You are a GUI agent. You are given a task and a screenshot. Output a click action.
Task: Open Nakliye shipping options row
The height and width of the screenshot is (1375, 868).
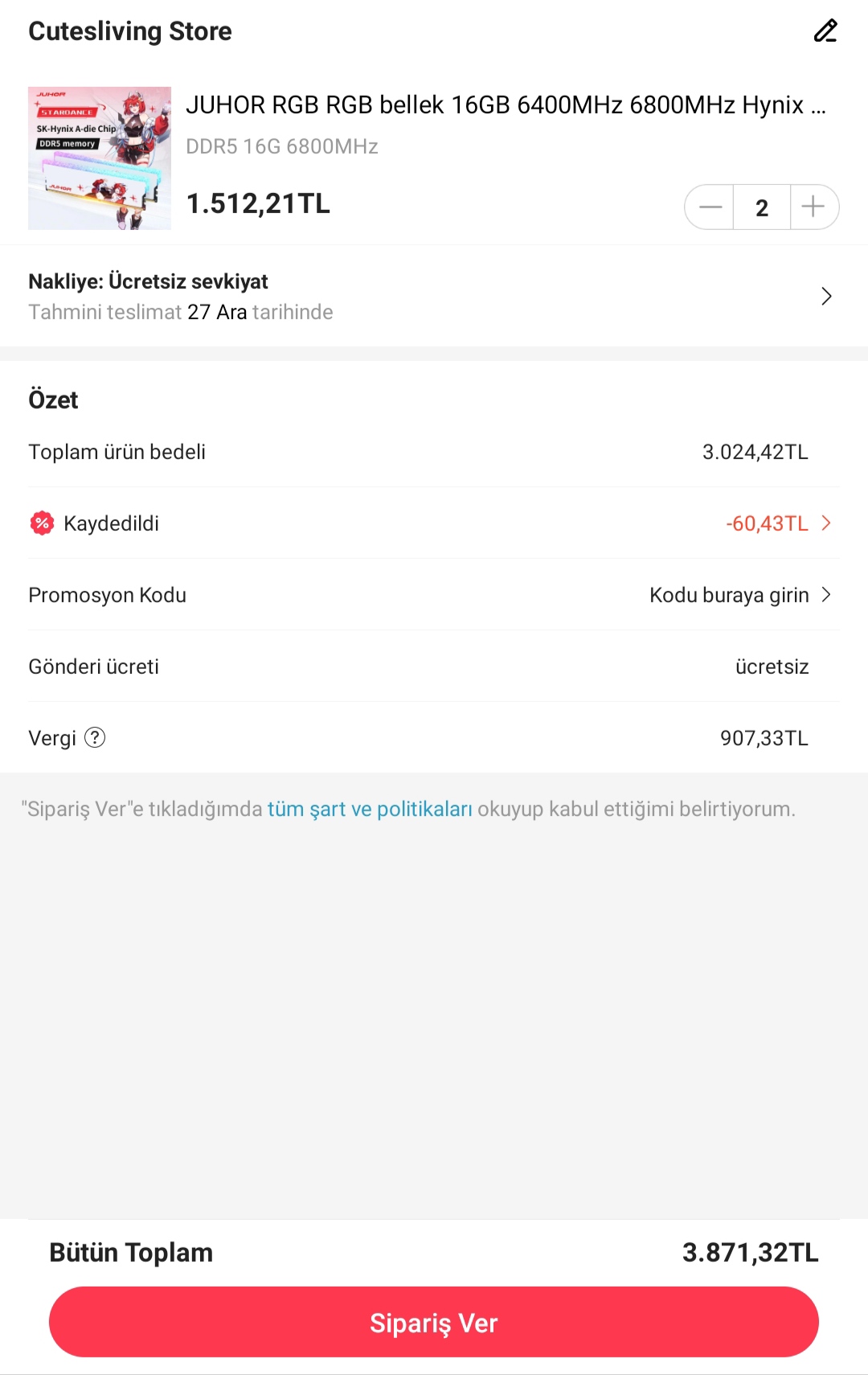433,296
